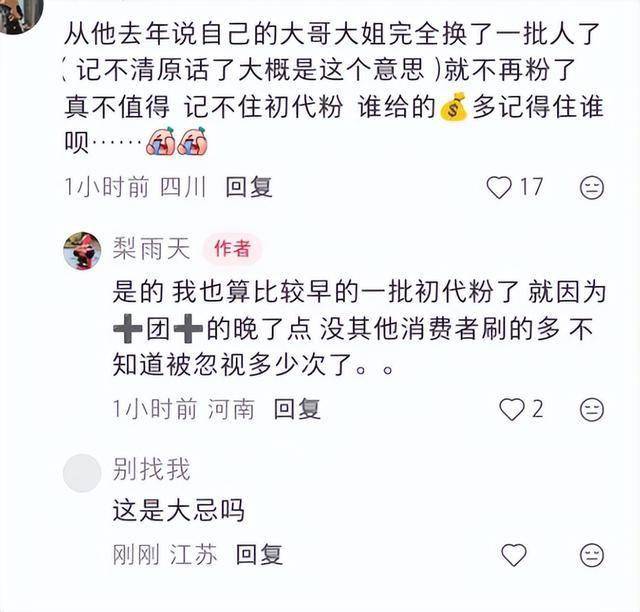Open 梨雨天's profile avatar
640x612 pixels.
(82, 251)
